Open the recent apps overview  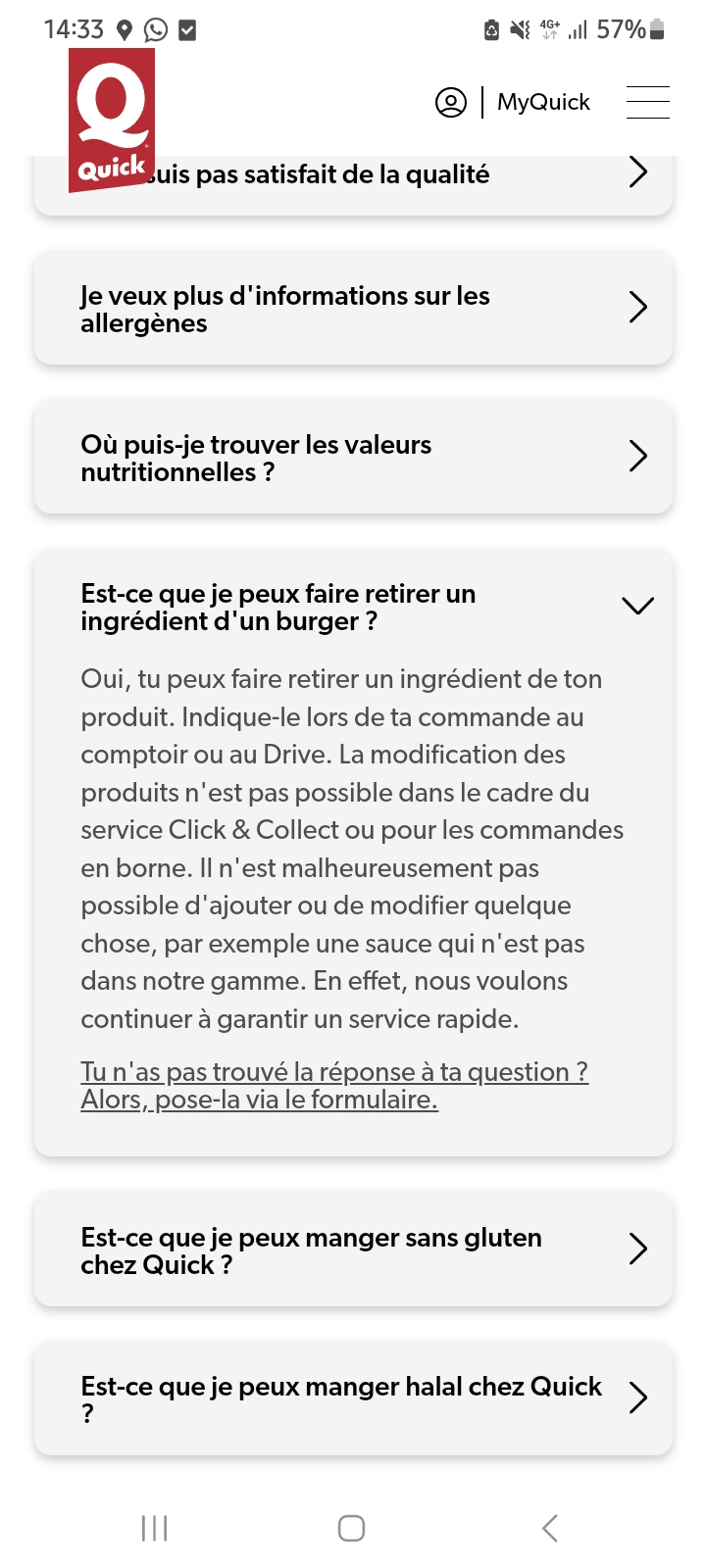click(155, 1528)
